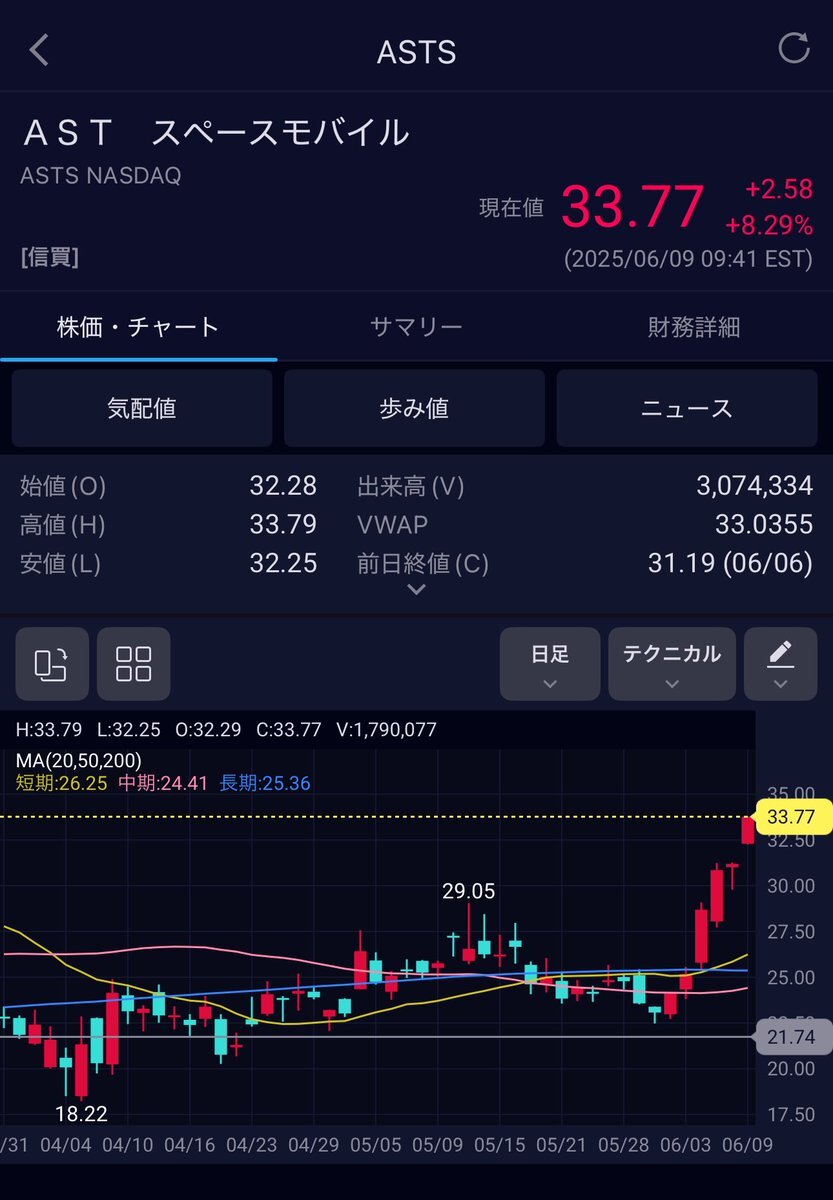Switch to the サマリー tab

pyautogui.click(x=416, y=327)
